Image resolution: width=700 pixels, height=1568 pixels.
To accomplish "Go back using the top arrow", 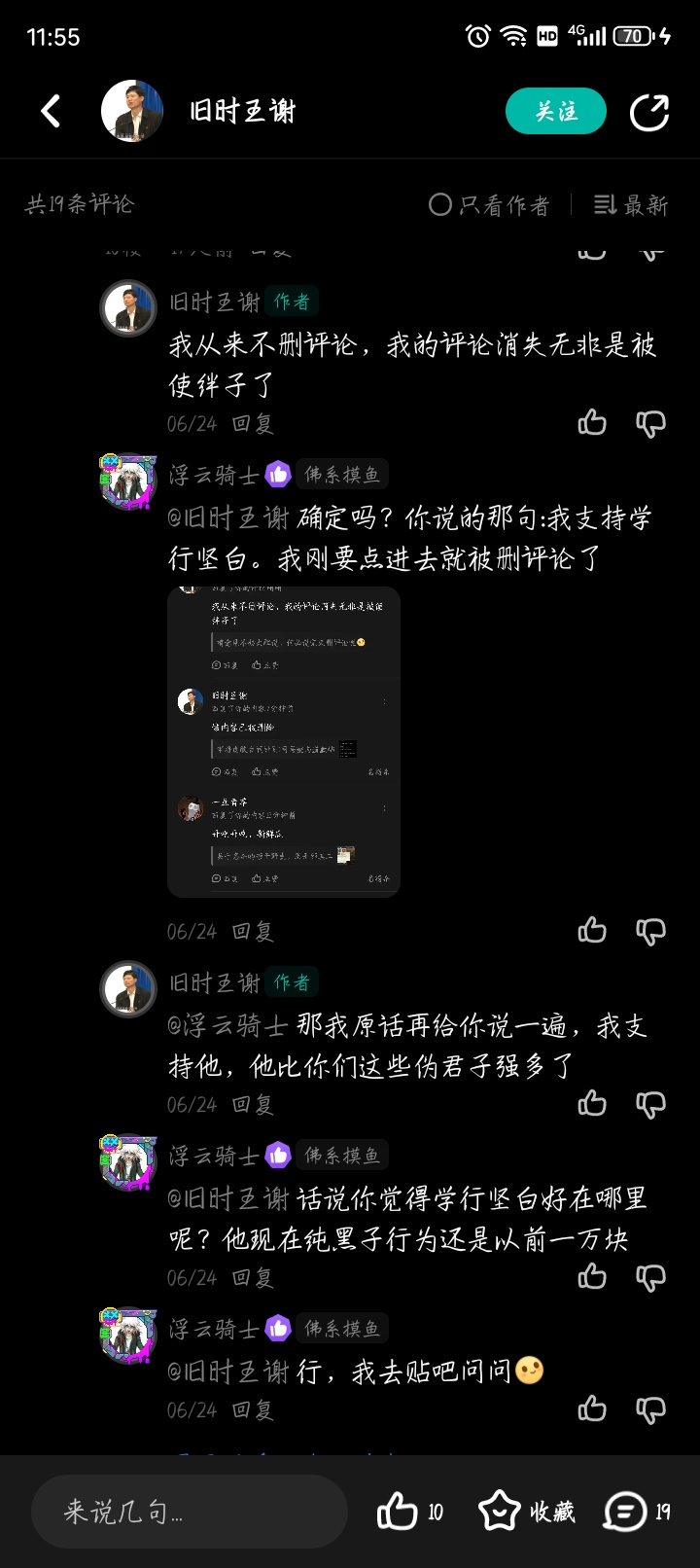I will coord(51,111).
